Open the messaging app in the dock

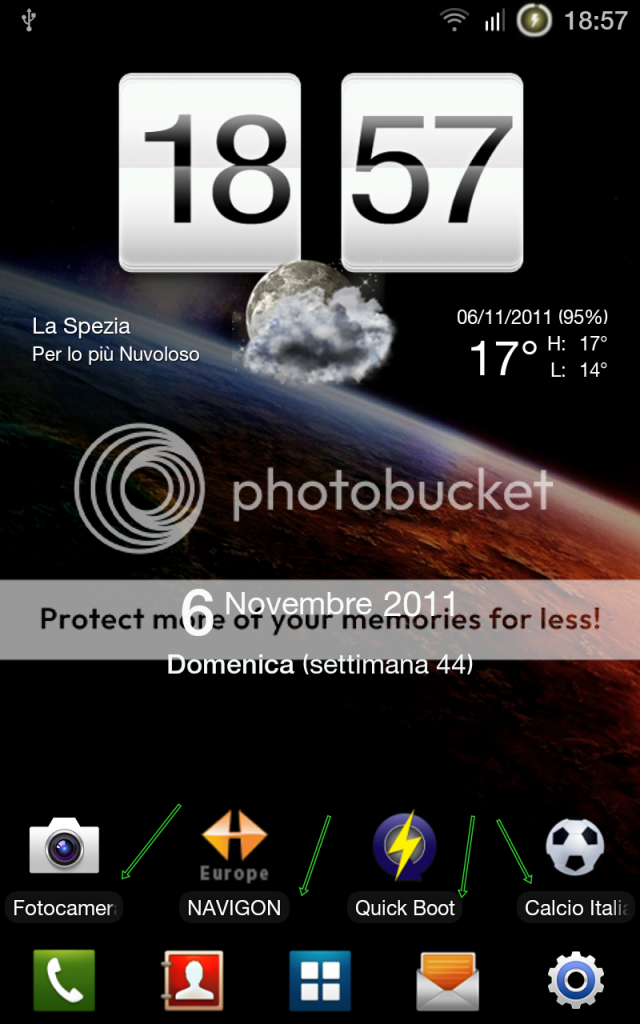coord(447,980)
